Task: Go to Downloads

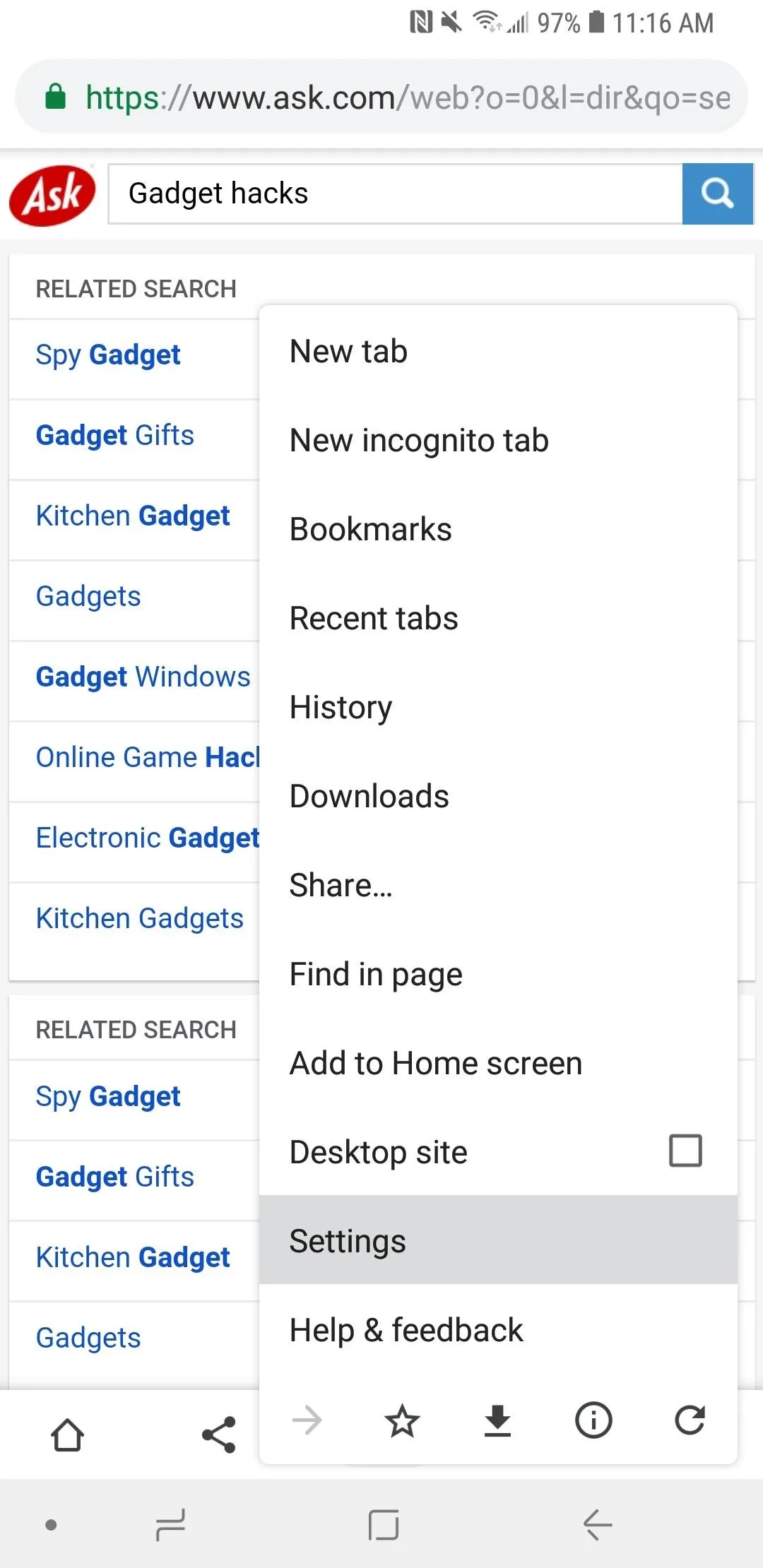Action: [498, 796]
